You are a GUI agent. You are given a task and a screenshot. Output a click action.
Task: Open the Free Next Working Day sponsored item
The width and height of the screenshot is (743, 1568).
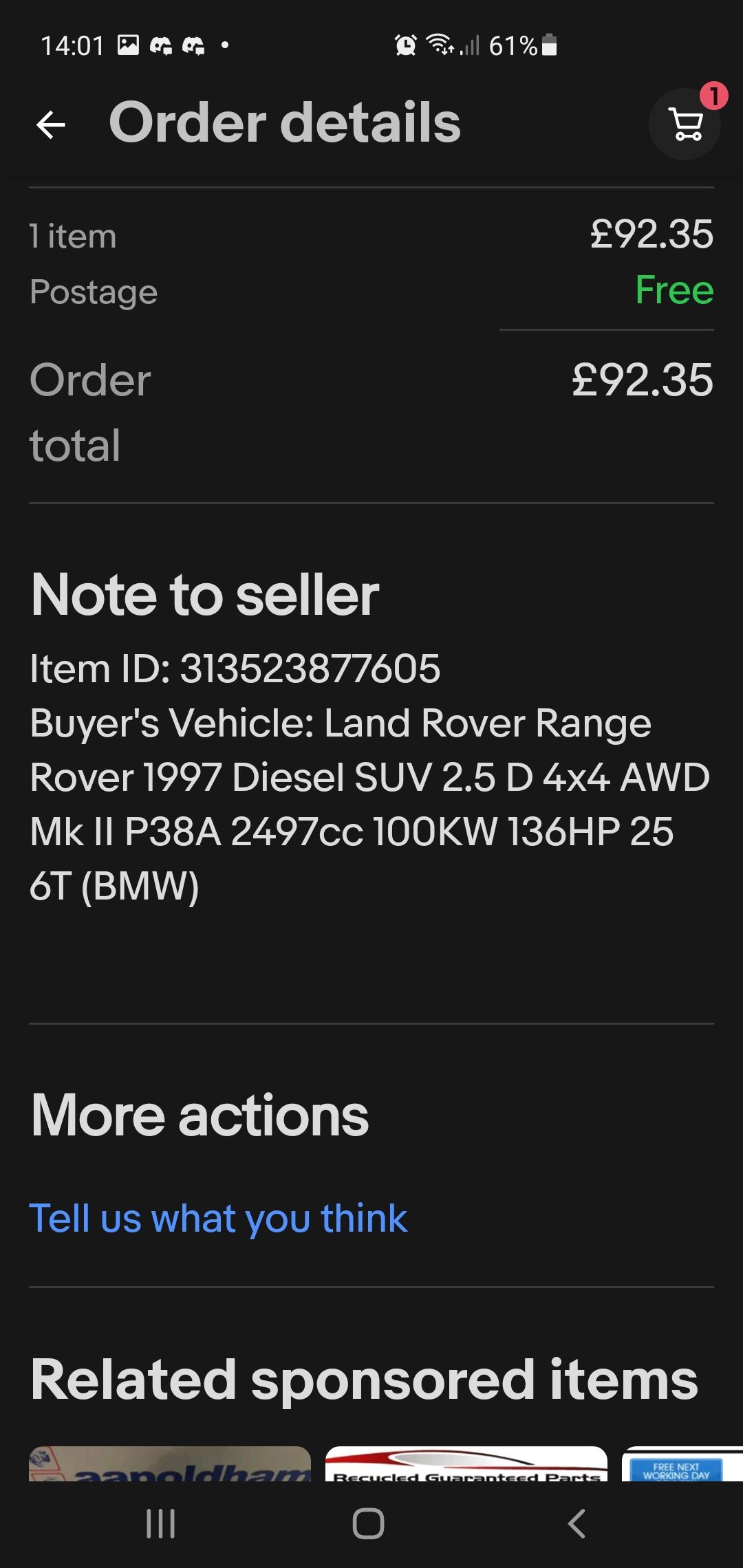pos(682,1463)
